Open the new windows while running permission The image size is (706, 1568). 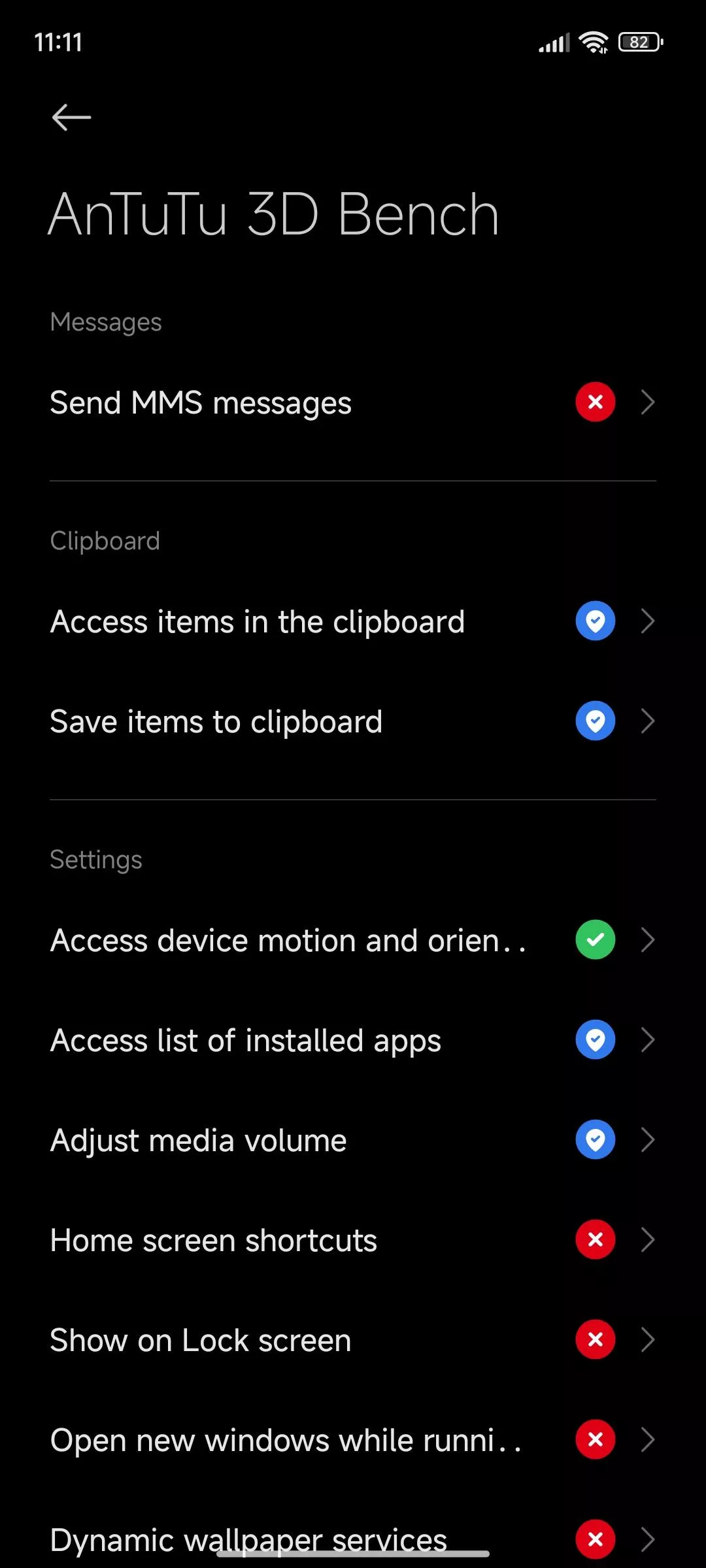click(353, 1440)
